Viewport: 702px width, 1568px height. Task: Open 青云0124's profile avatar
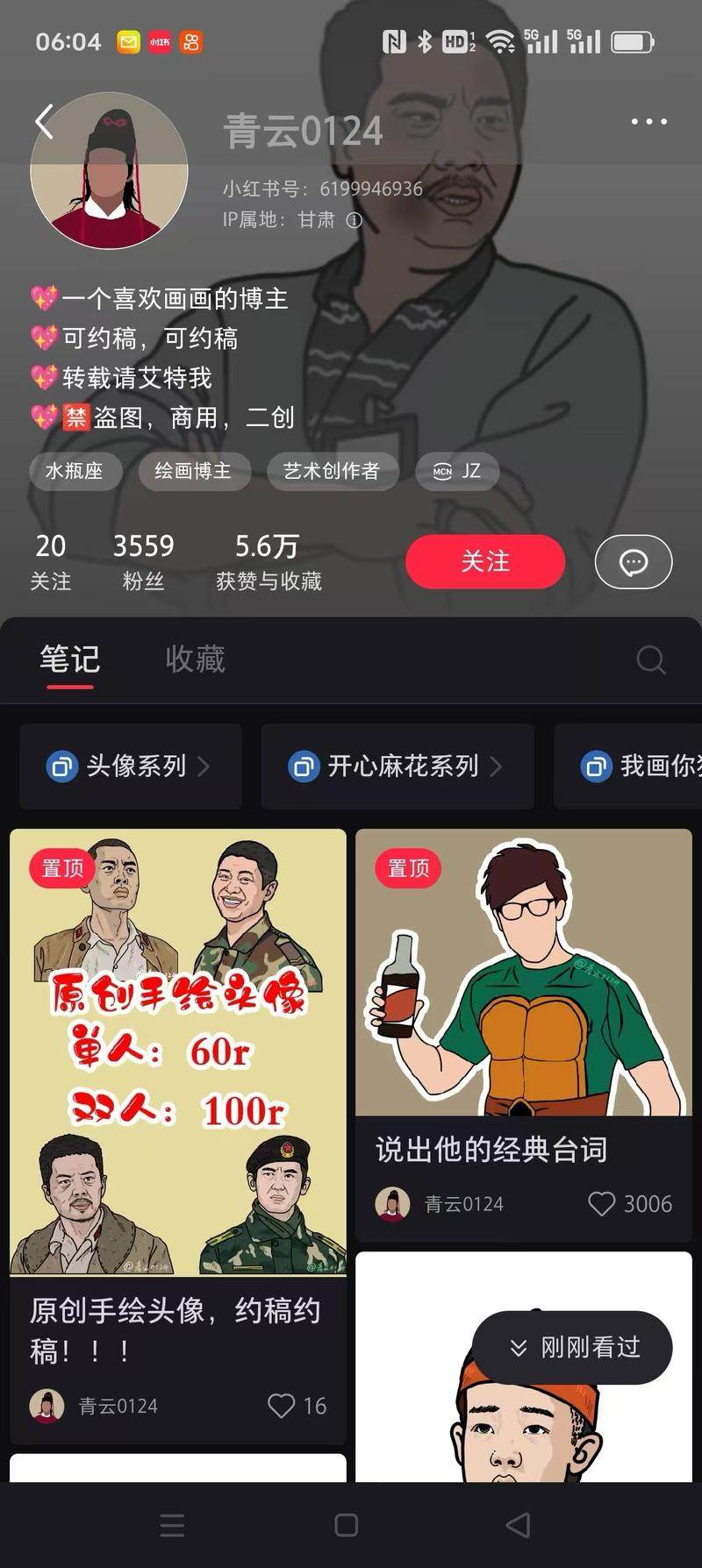109,171
